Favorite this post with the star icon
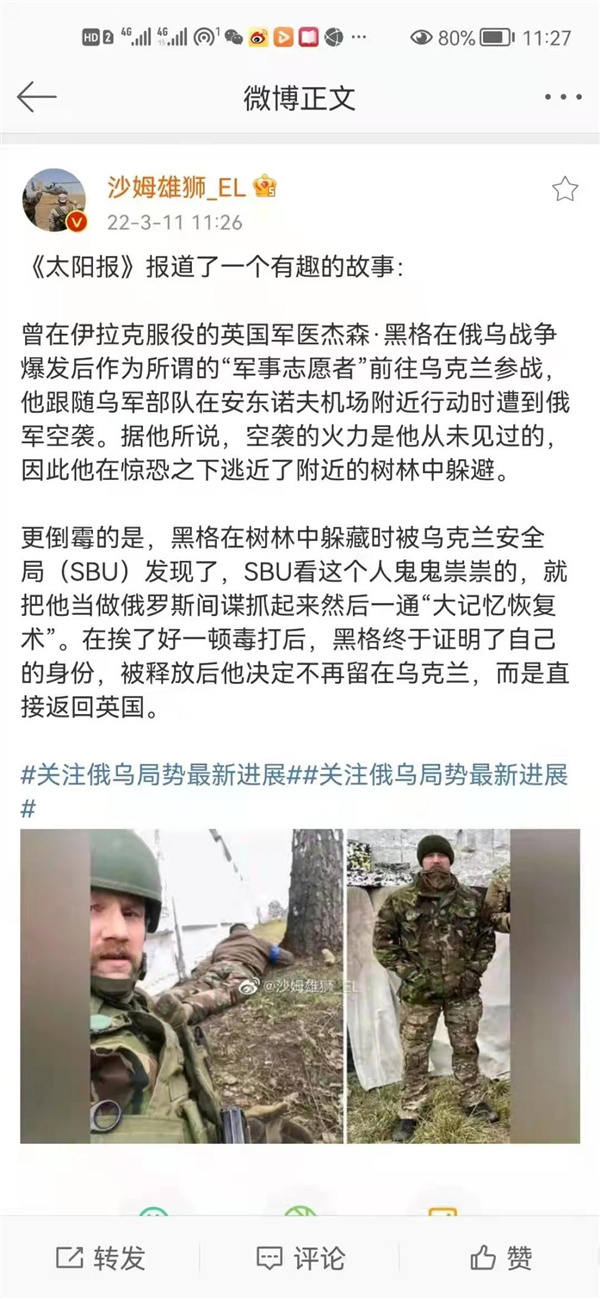The width and height of the screenshot is (600, 1299). (x=565, y=189)
